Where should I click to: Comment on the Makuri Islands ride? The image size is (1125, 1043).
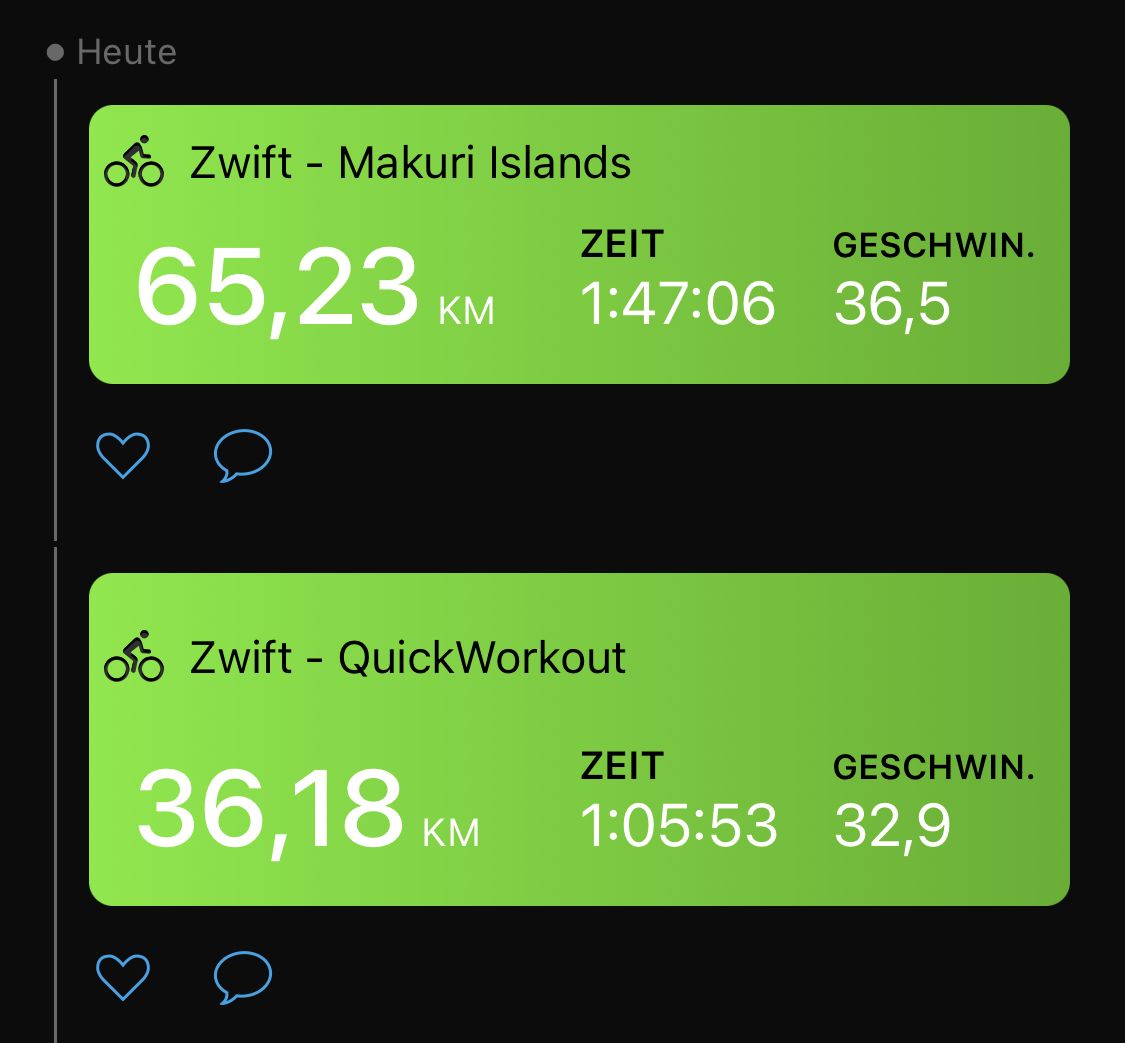pyautogui.click(x=242, y=456)
